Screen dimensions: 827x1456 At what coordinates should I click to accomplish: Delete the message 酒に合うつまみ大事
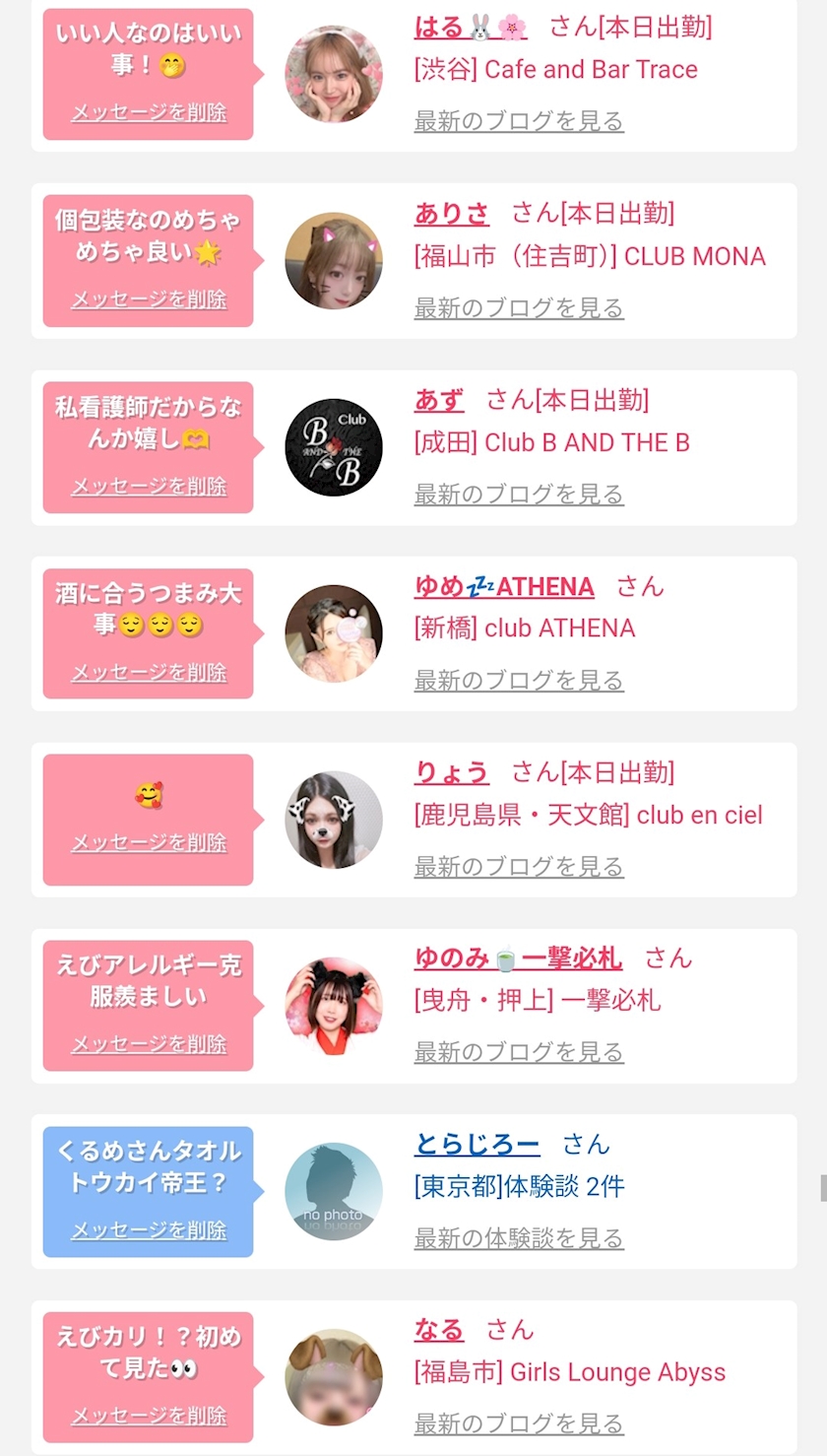tap(149, 673)
